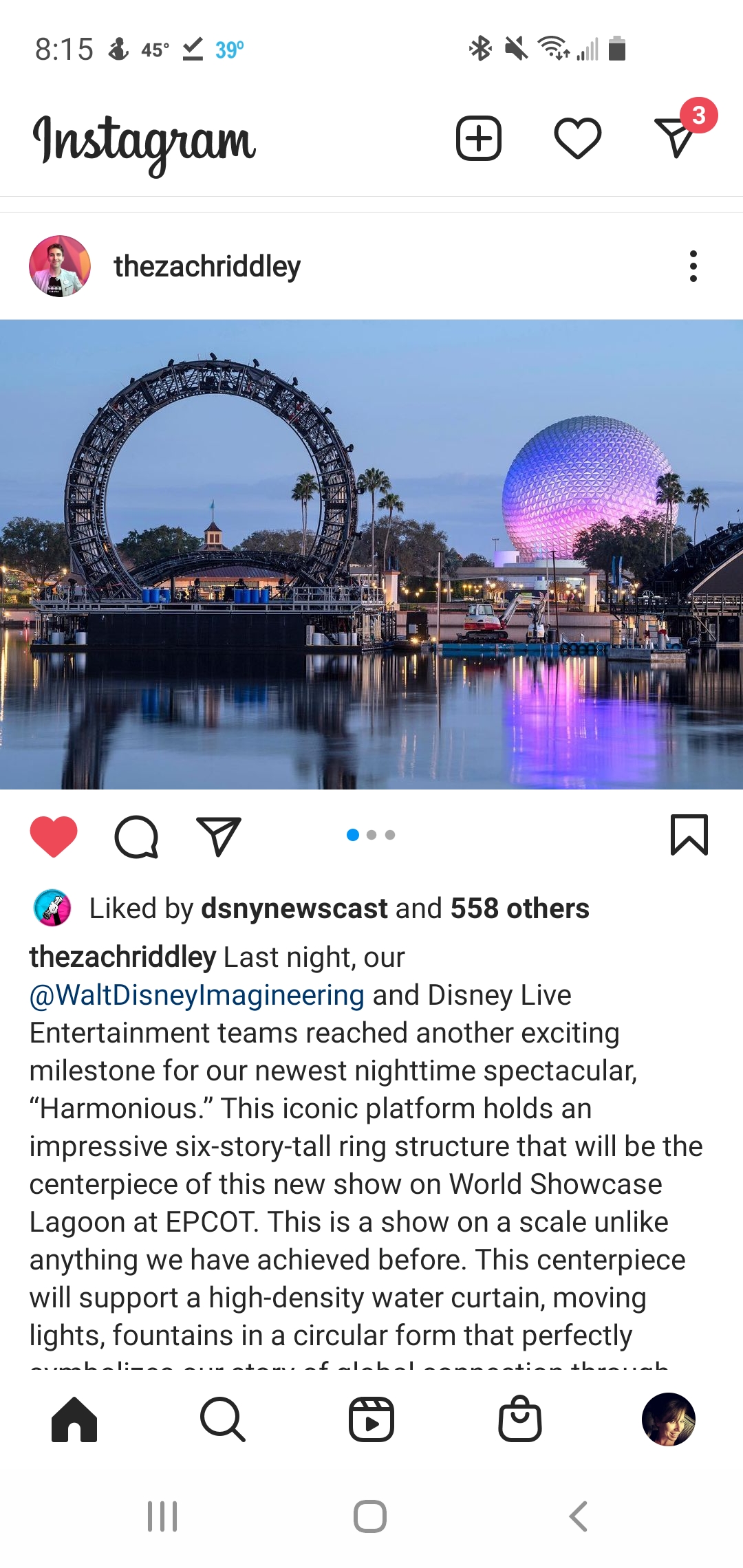This screenshot has height=1568, width=743.
Task: Share this post via the paper plane icon
Action: pos(218,836)
